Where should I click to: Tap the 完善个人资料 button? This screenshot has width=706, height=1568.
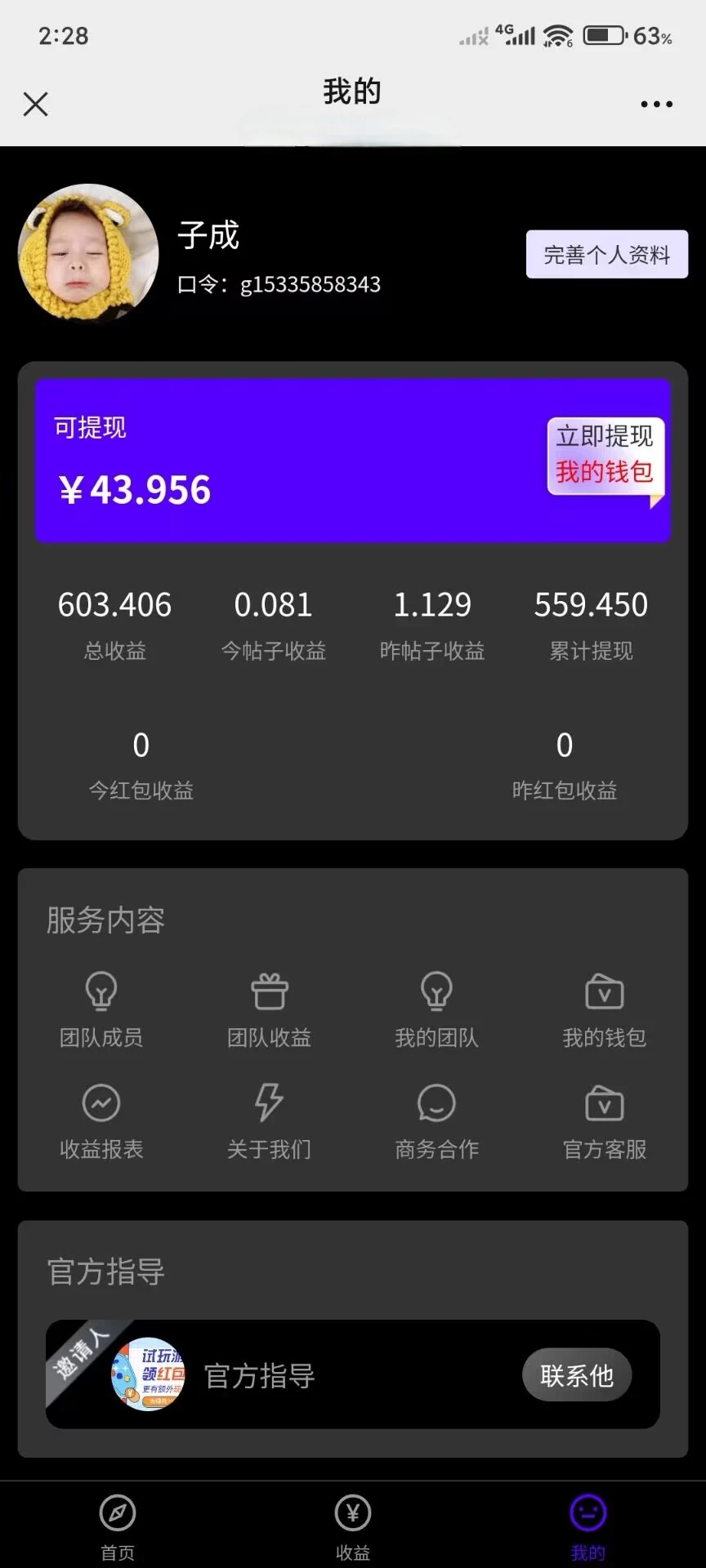tap(606, 255)
